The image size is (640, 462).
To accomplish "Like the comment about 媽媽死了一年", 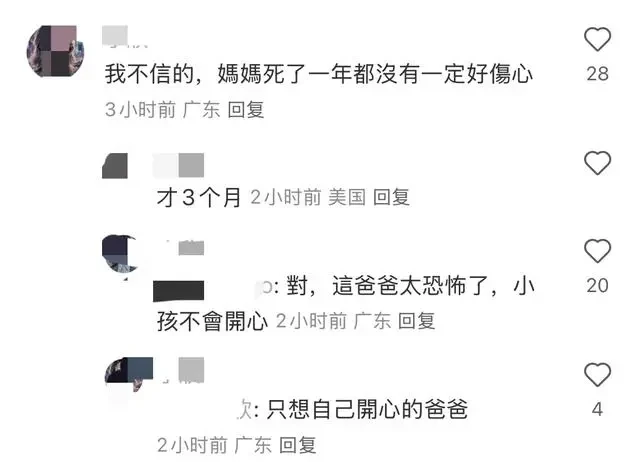I will click(x=597, y=40).
